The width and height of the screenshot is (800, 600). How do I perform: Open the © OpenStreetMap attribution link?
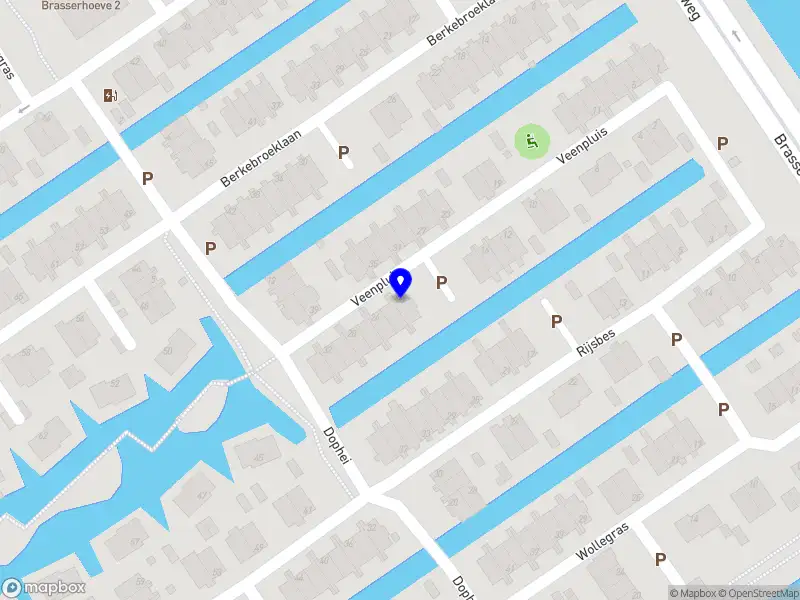click(761, 593)
